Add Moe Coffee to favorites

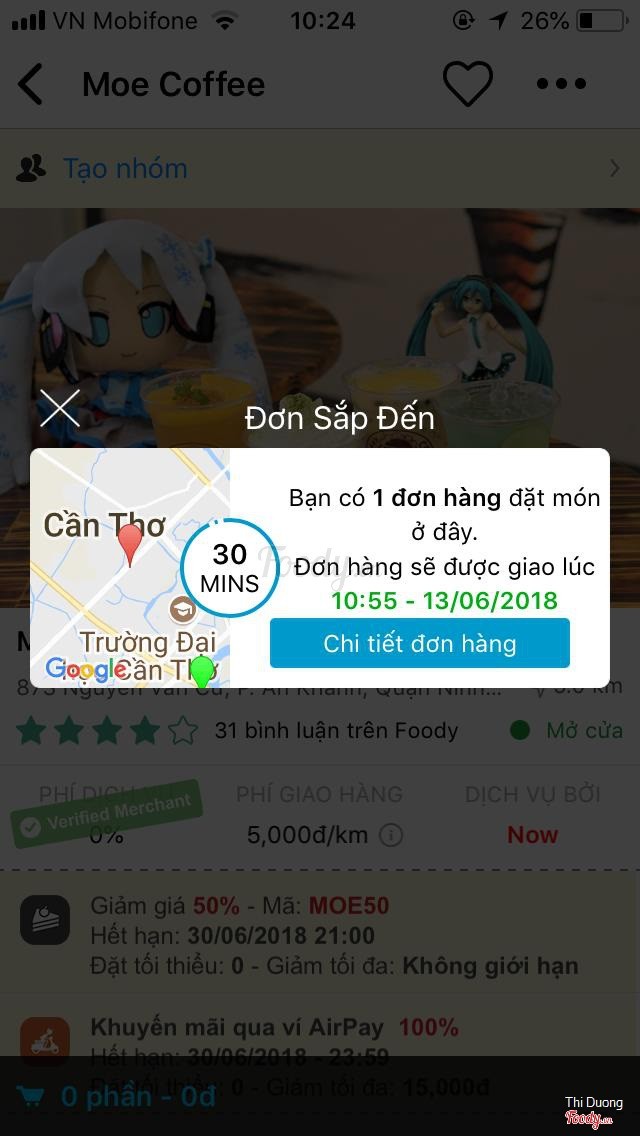tap(467, 85)
